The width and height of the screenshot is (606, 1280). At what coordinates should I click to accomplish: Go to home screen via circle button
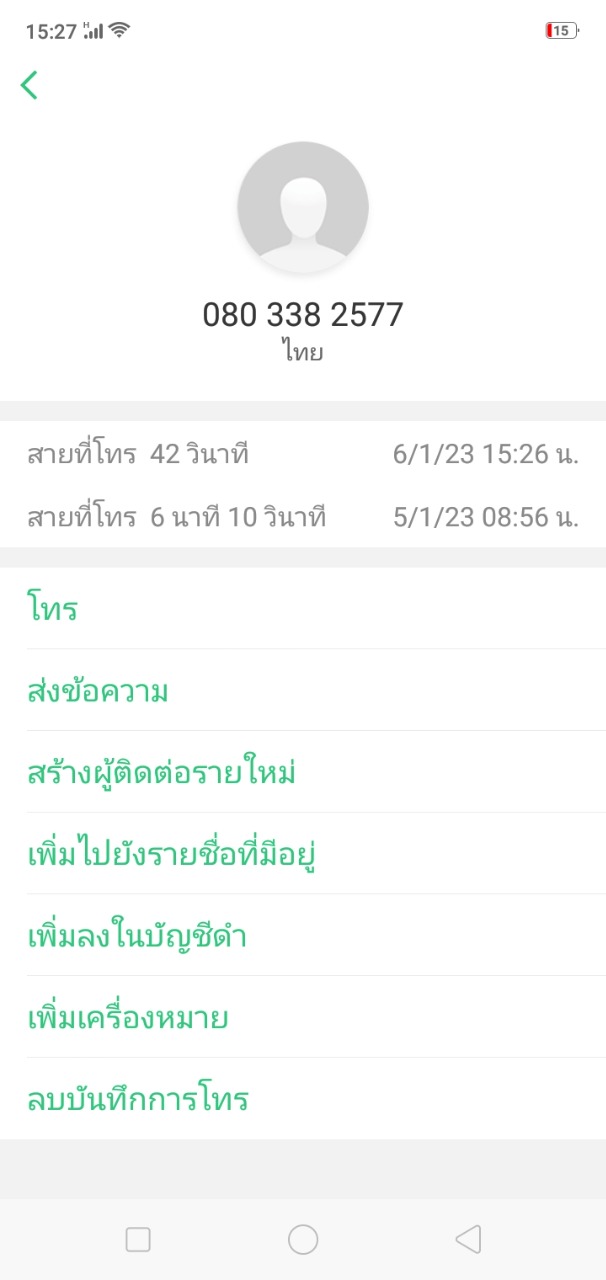[x=303, y=1240]
